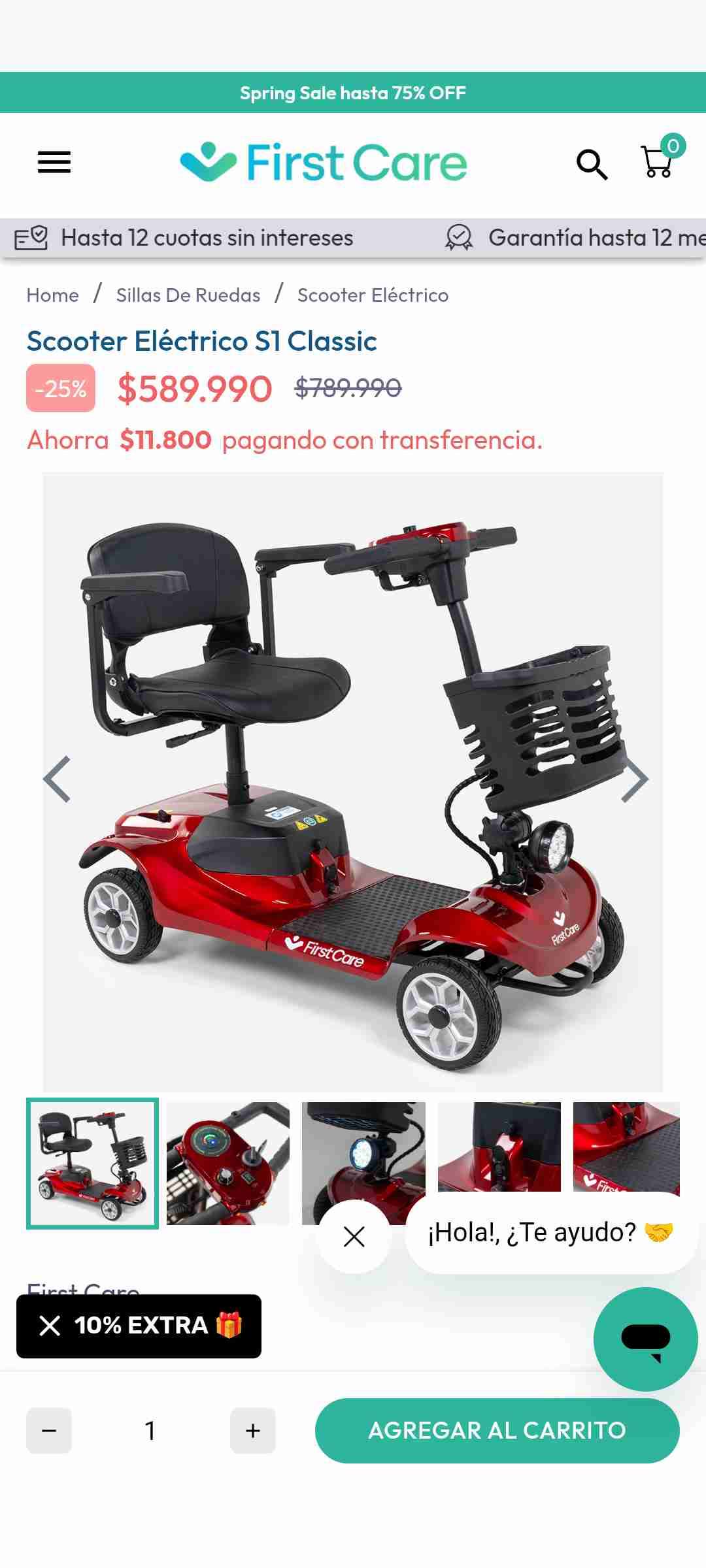The height and width of the screenshot is (1568, 706).
Task: Open the Scooter Eléctrico breadcrumb link
Action: point(372,295)
